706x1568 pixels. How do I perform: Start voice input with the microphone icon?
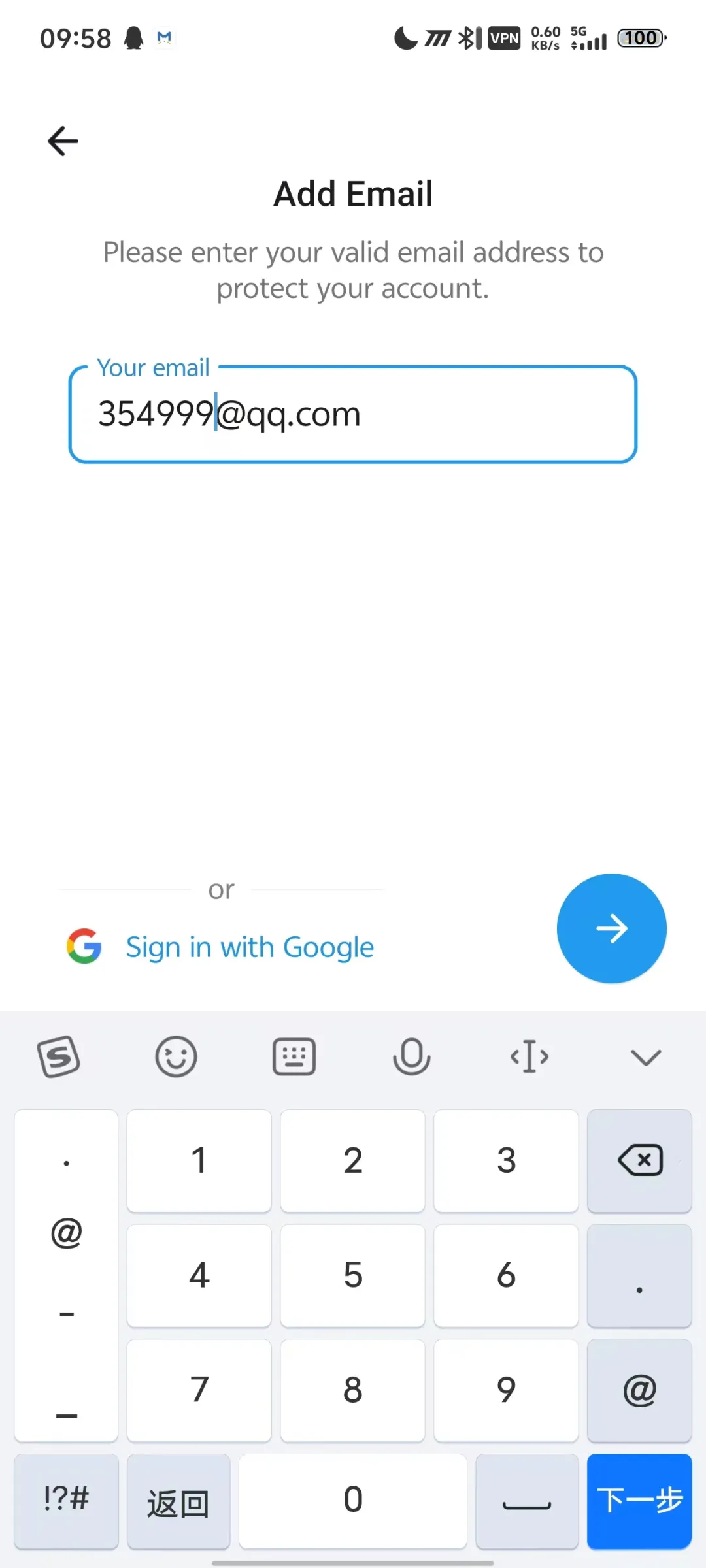[x=412, y=1056]
